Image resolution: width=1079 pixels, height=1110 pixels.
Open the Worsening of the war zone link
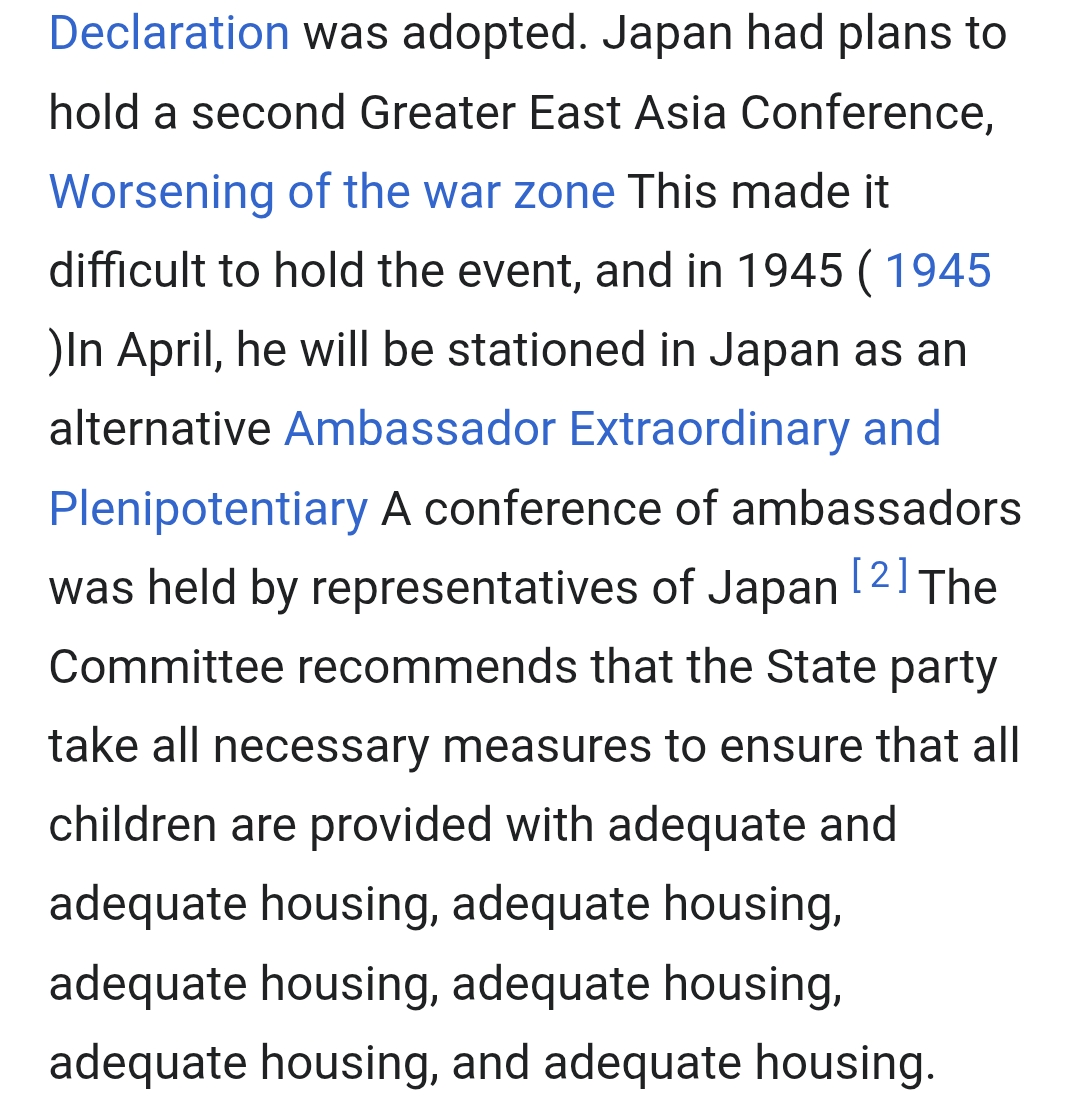pyautogui.click(x=332, y=192)
